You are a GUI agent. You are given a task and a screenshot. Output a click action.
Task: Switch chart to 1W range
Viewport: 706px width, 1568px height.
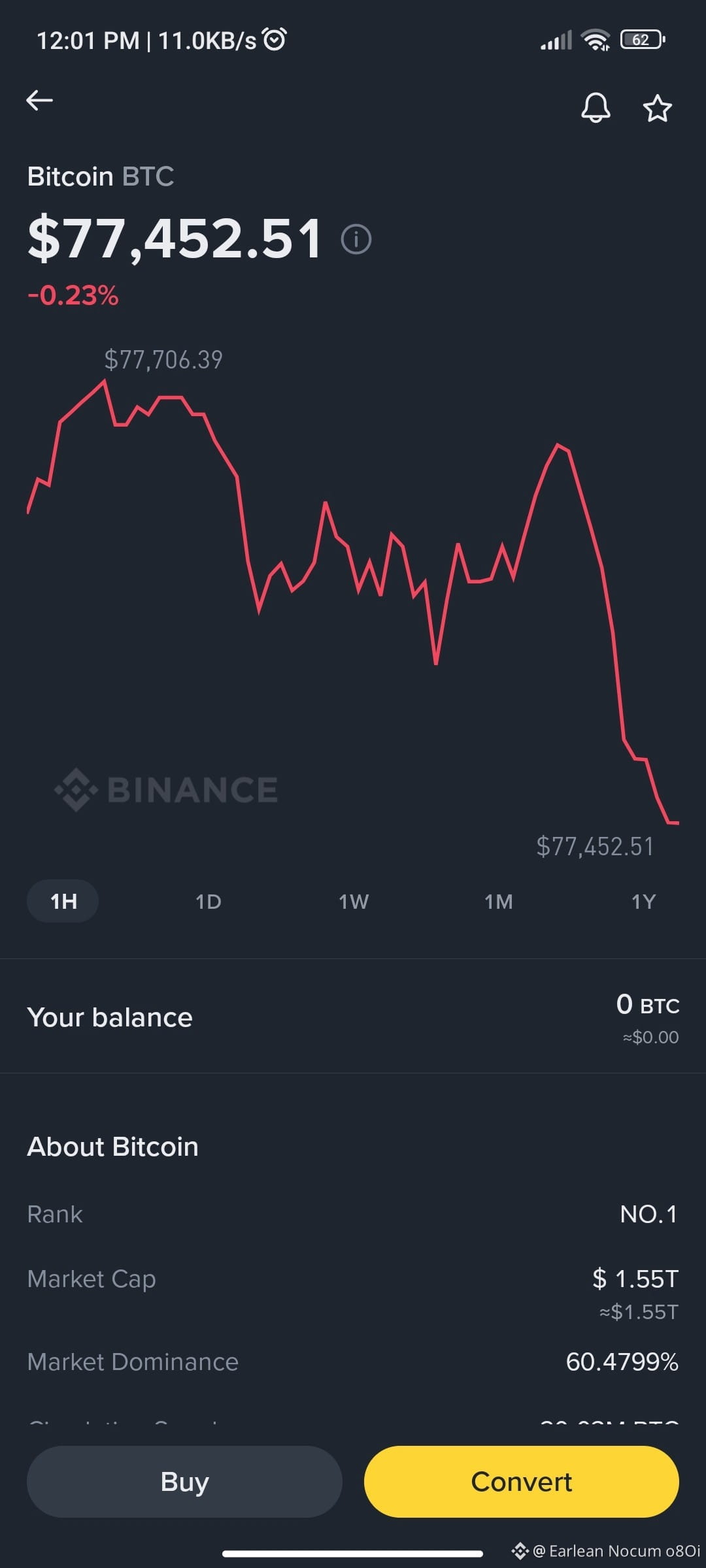pyautogui.click(x=354, y=902)
